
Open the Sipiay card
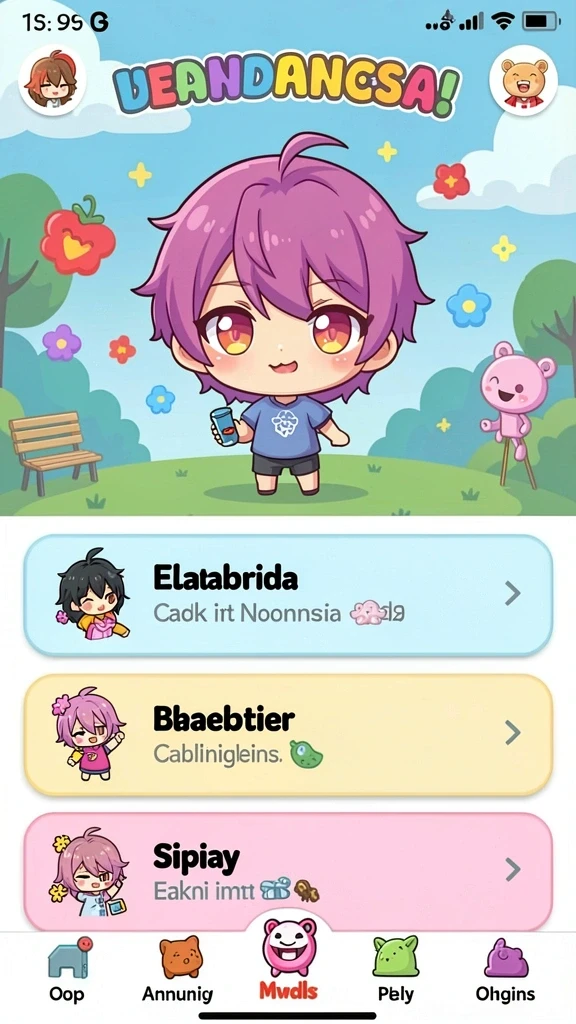(288, 872)
